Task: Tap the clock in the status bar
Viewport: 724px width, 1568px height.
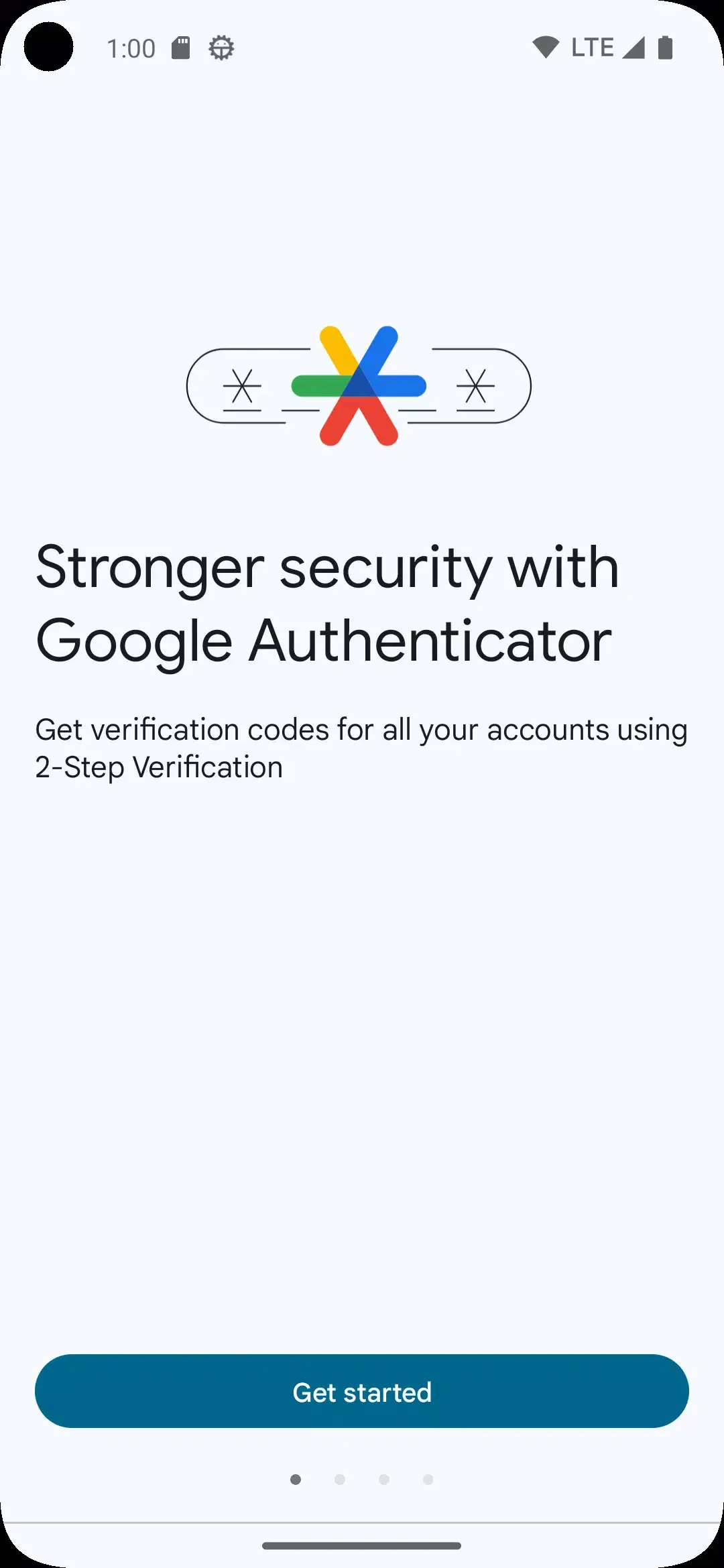Action: tap(131, 47)
